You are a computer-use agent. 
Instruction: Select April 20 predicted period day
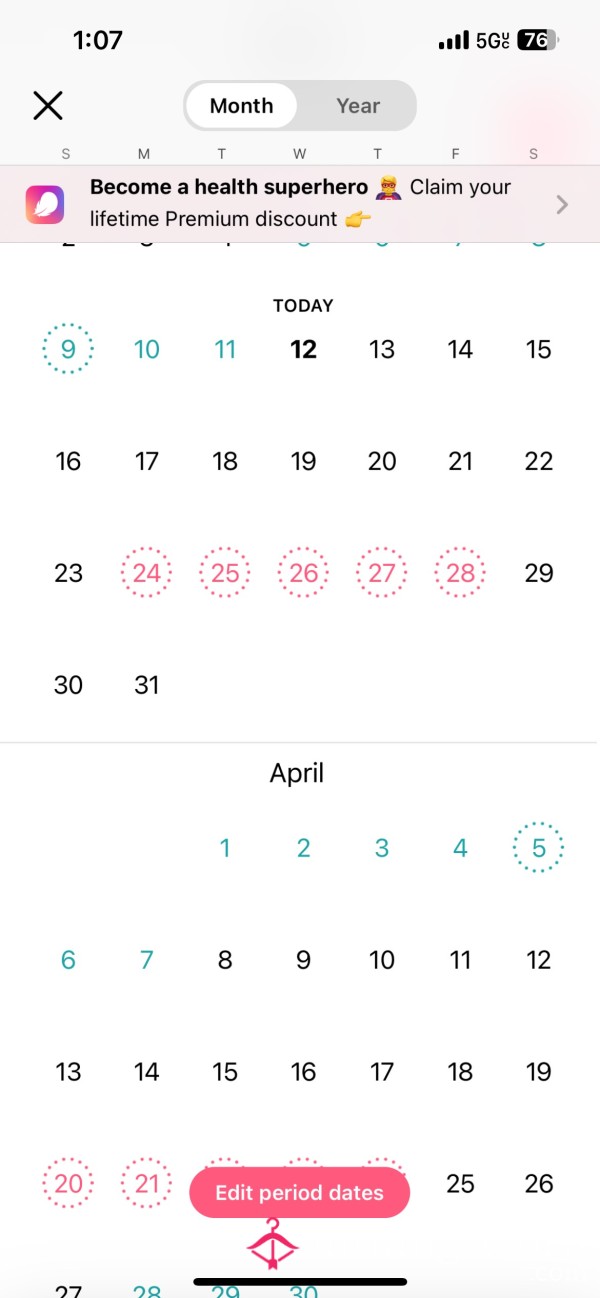[x=68, y=1184]
